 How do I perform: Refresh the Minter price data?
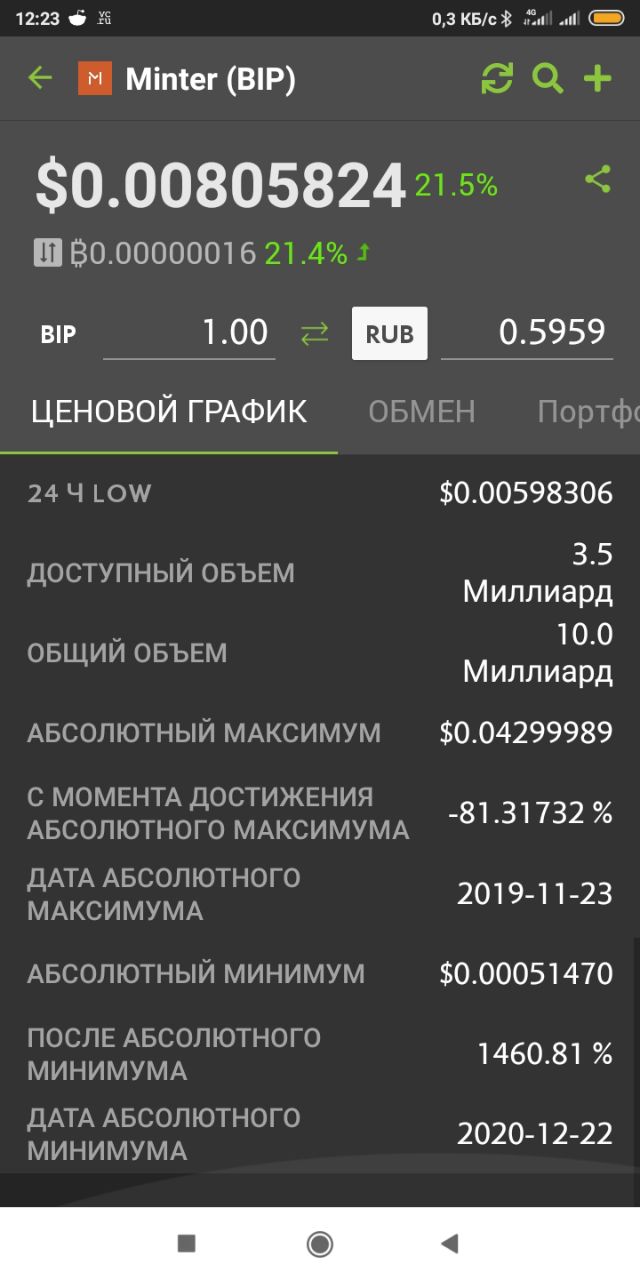tap(497, 78)
